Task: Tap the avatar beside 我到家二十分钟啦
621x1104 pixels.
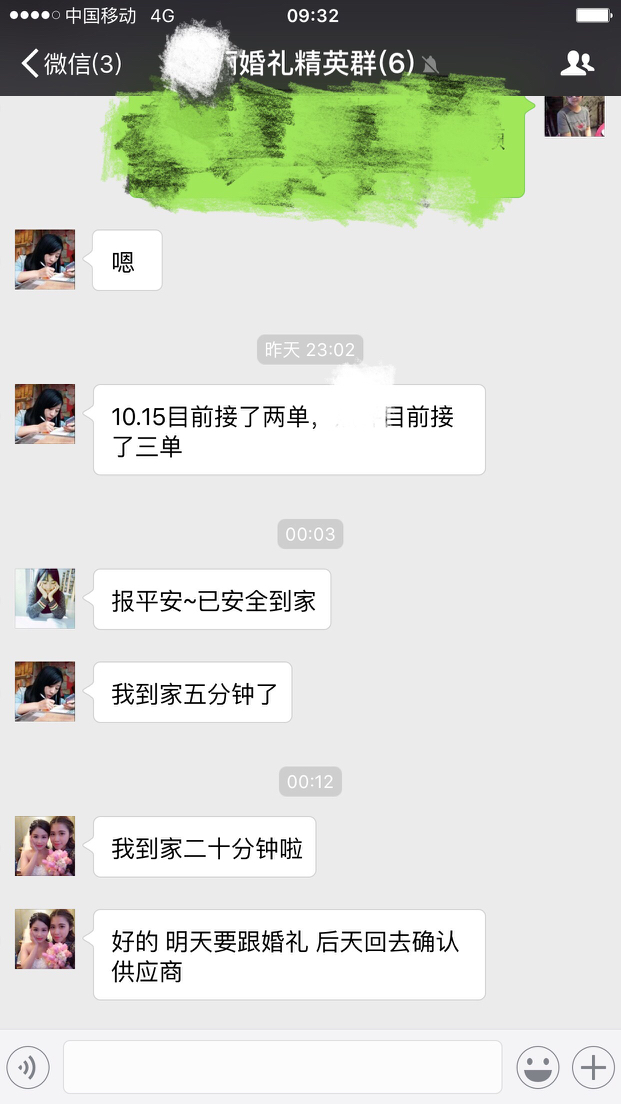Action: click(x=45, y=846)
